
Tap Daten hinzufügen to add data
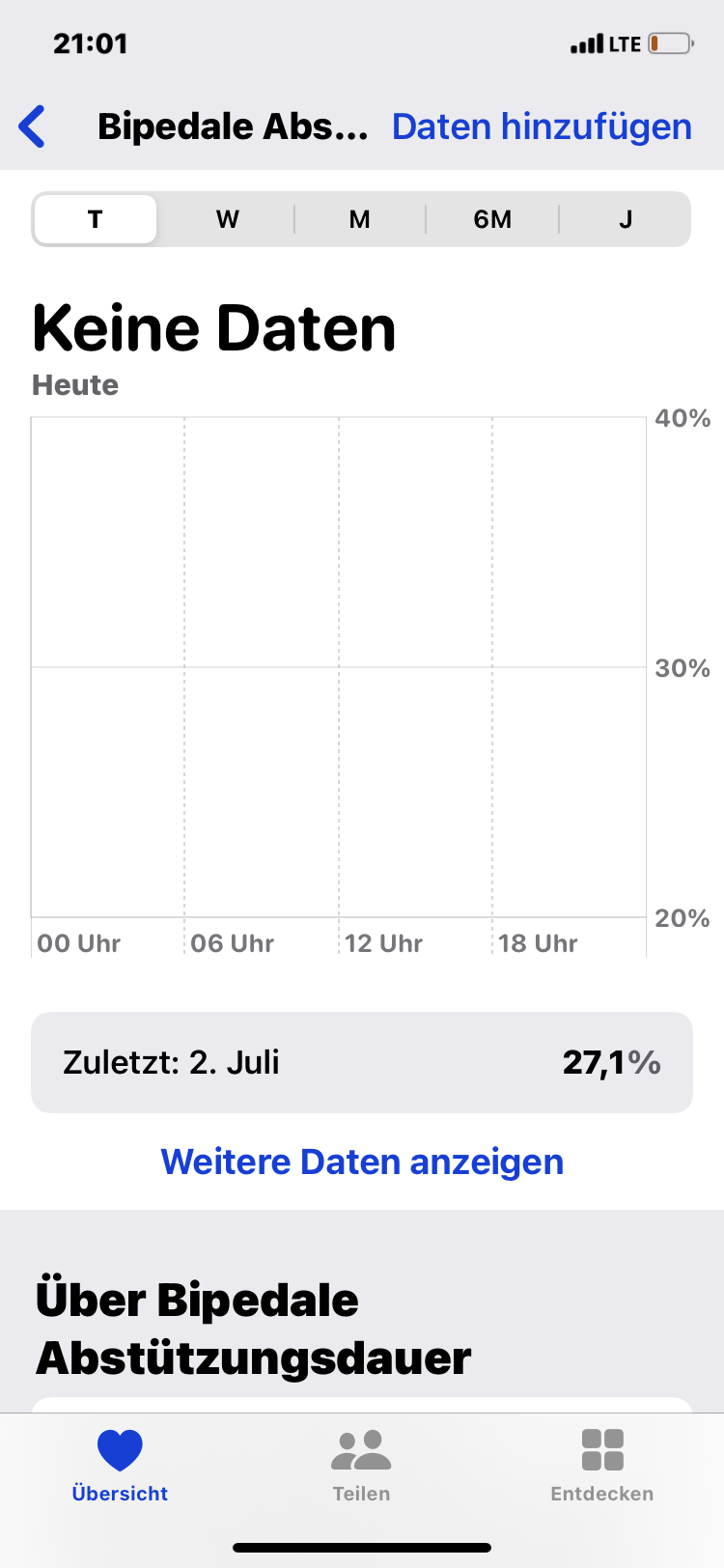pos(542,126)
